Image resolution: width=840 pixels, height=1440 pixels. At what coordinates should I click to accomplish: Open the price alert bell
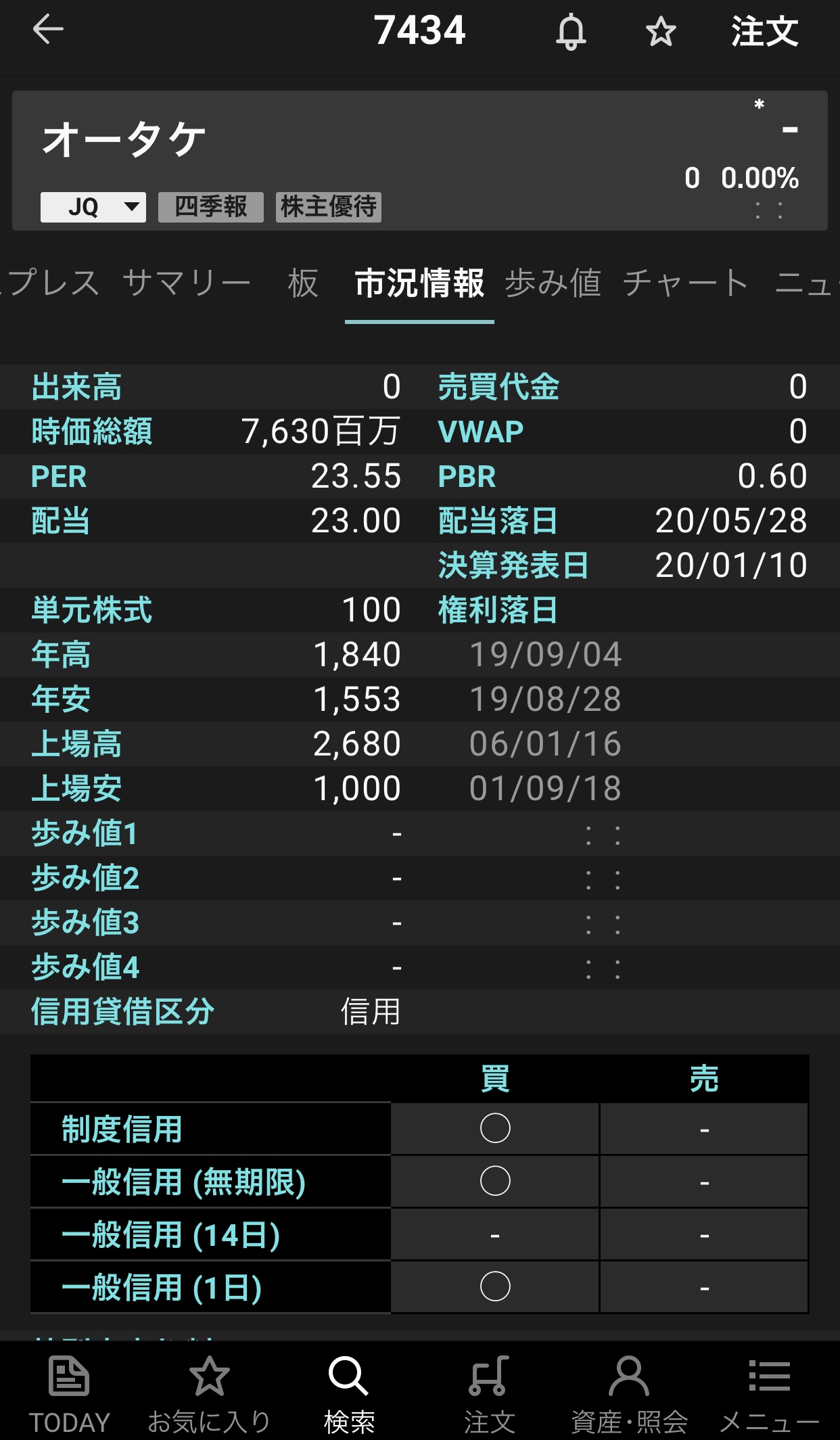point(571,32)
